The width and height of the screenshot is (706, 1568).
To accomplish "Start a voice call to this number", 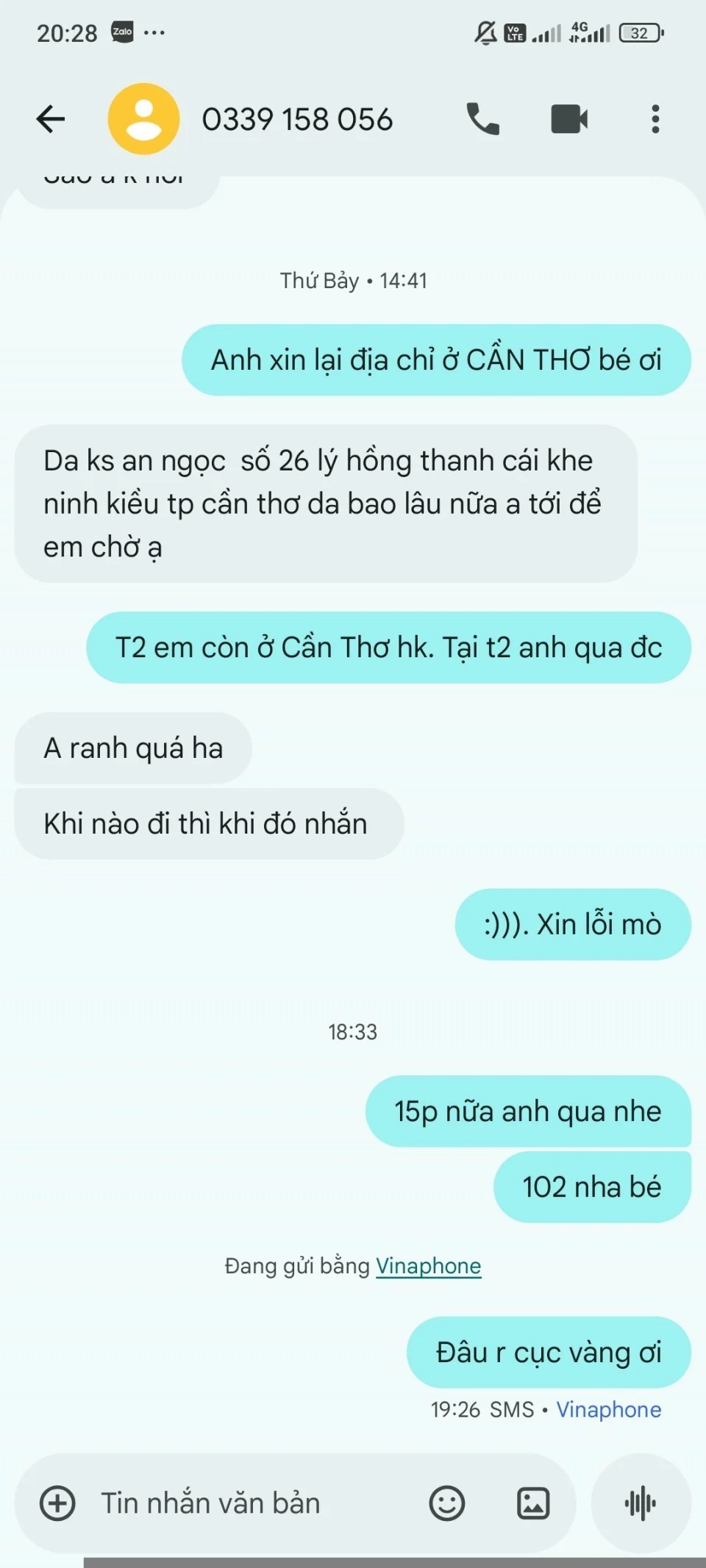I will tap(482, 119).
